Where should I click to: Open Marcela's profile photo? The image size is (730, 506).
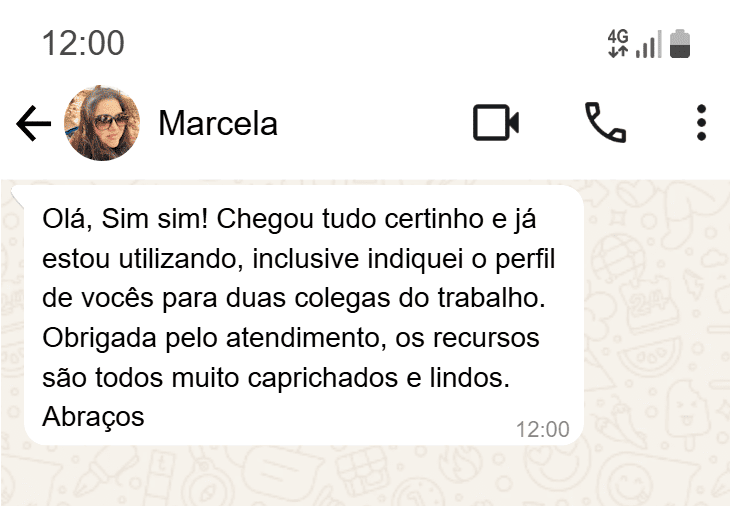point(101,123)
